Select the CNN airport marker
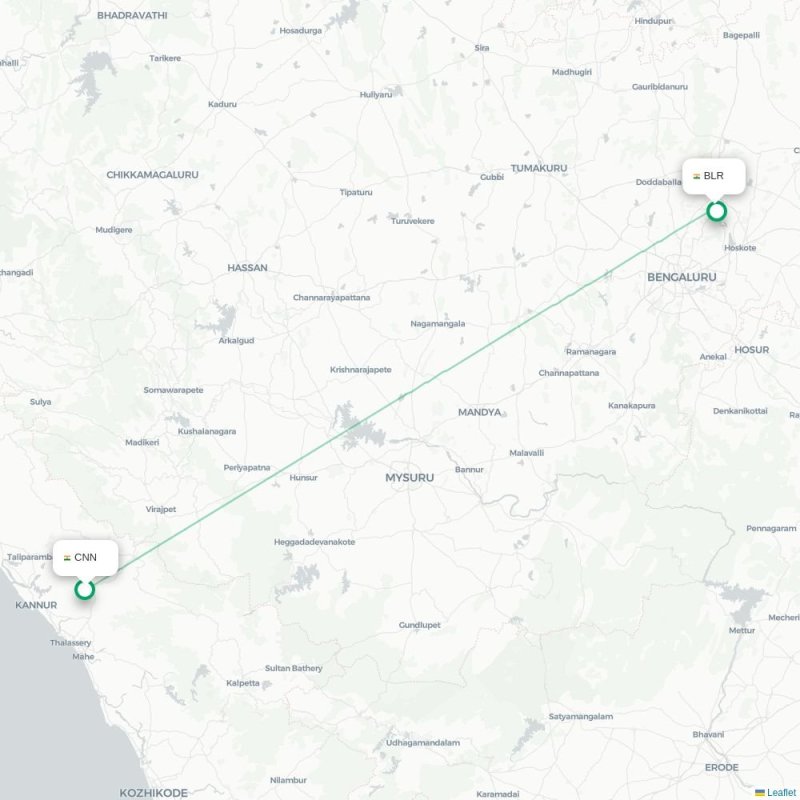 pos(85,589)
